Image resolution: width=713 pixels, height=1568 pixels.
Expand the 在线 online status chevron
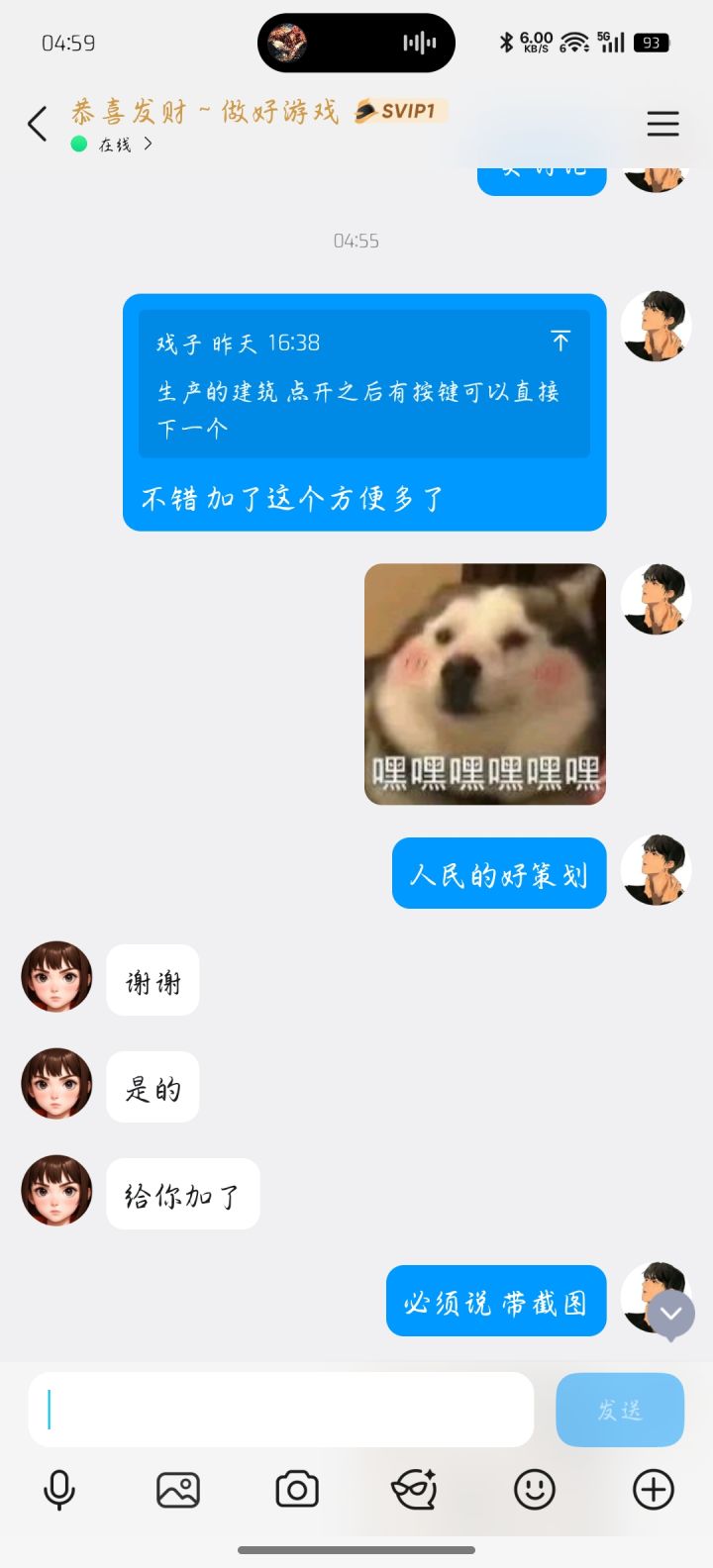pyautogui.click(x=145, y=144)
